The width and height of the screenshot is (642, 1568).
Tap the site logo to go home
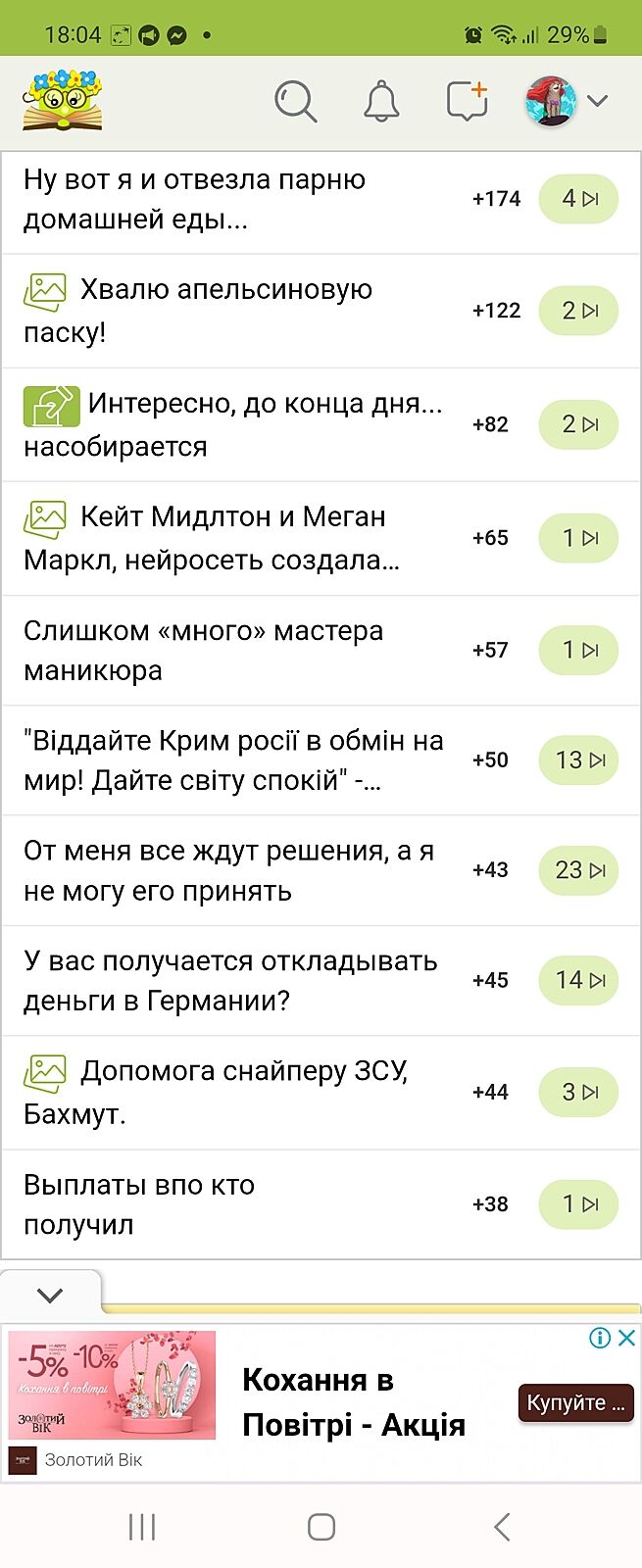[x=63, y=101]
